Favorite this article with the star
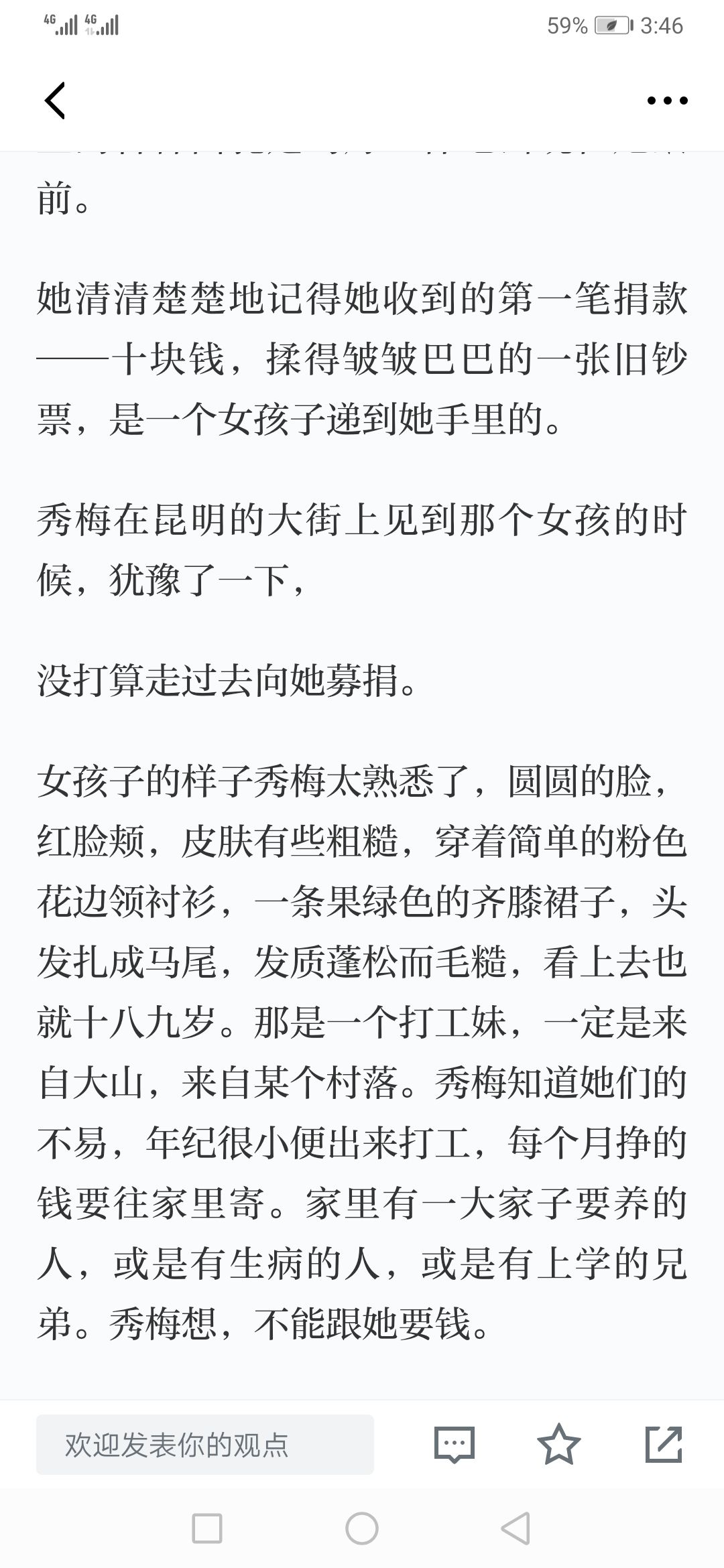Image resolution: width=724 pixels, height=1568 pixels. pyautogui.click(x=559, y=1444)
